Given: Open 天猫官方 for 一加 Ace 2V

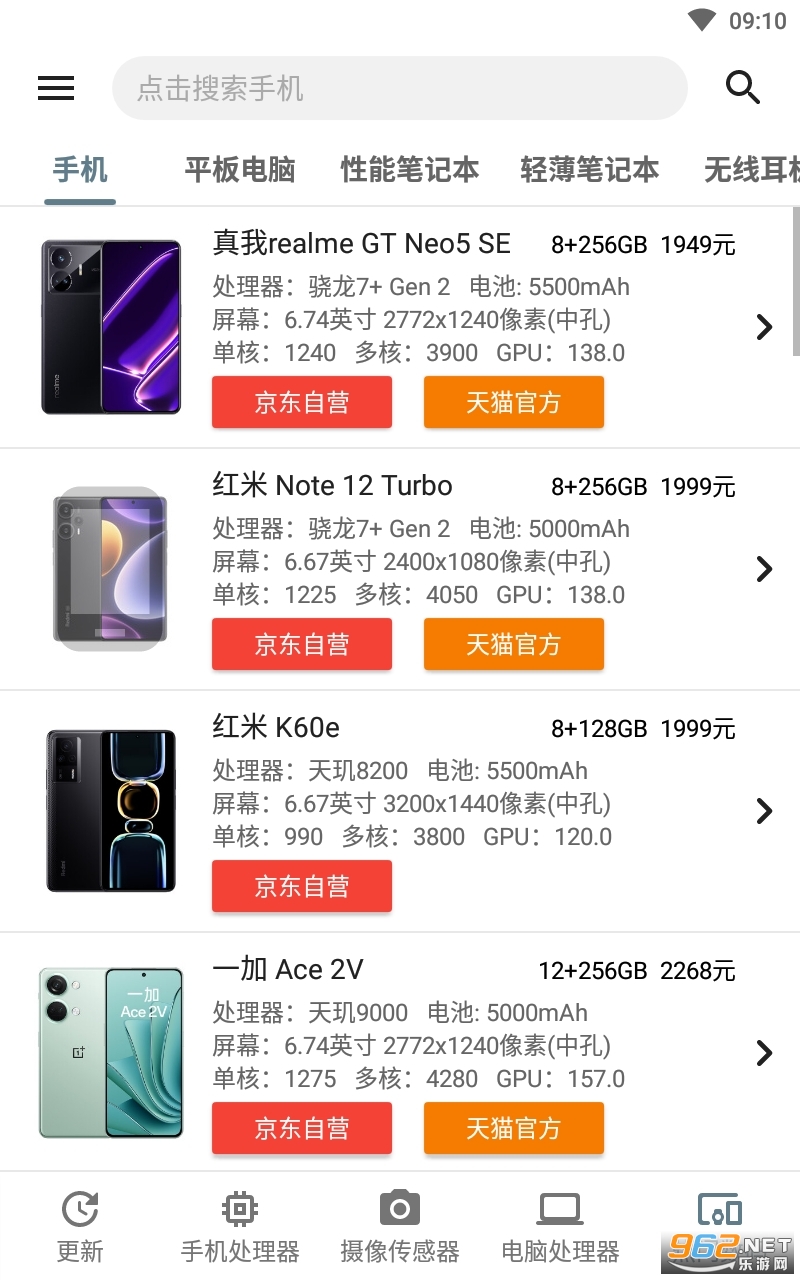Looking at the screenshot, I should pyautogui.click(x=514, y=1128).
